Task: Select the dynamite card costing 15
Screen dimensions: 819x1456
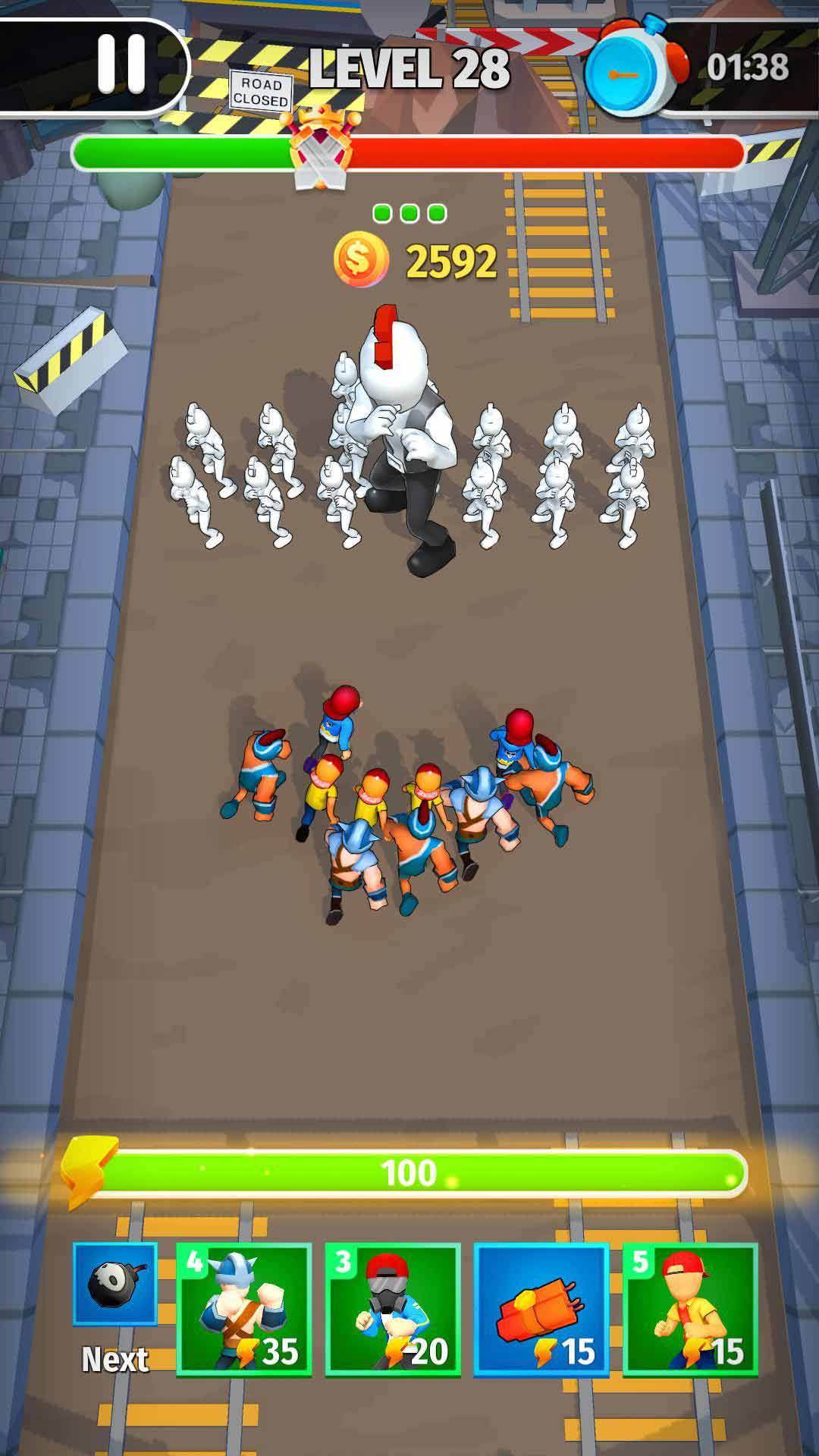Action: coord(541,1309)
